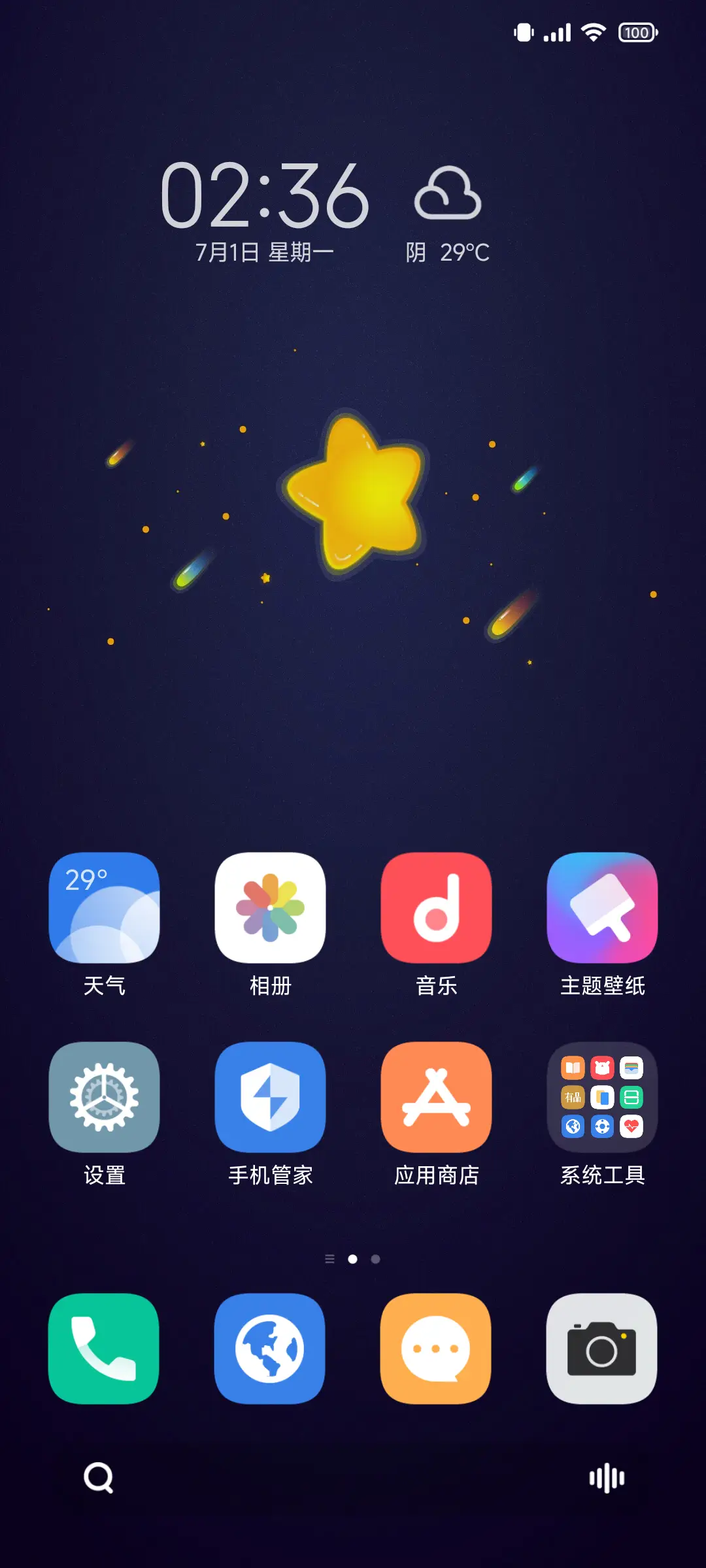Launch the browser from the dock
The height and width of the screenshot is (1568, 706).
[271, 1349]
